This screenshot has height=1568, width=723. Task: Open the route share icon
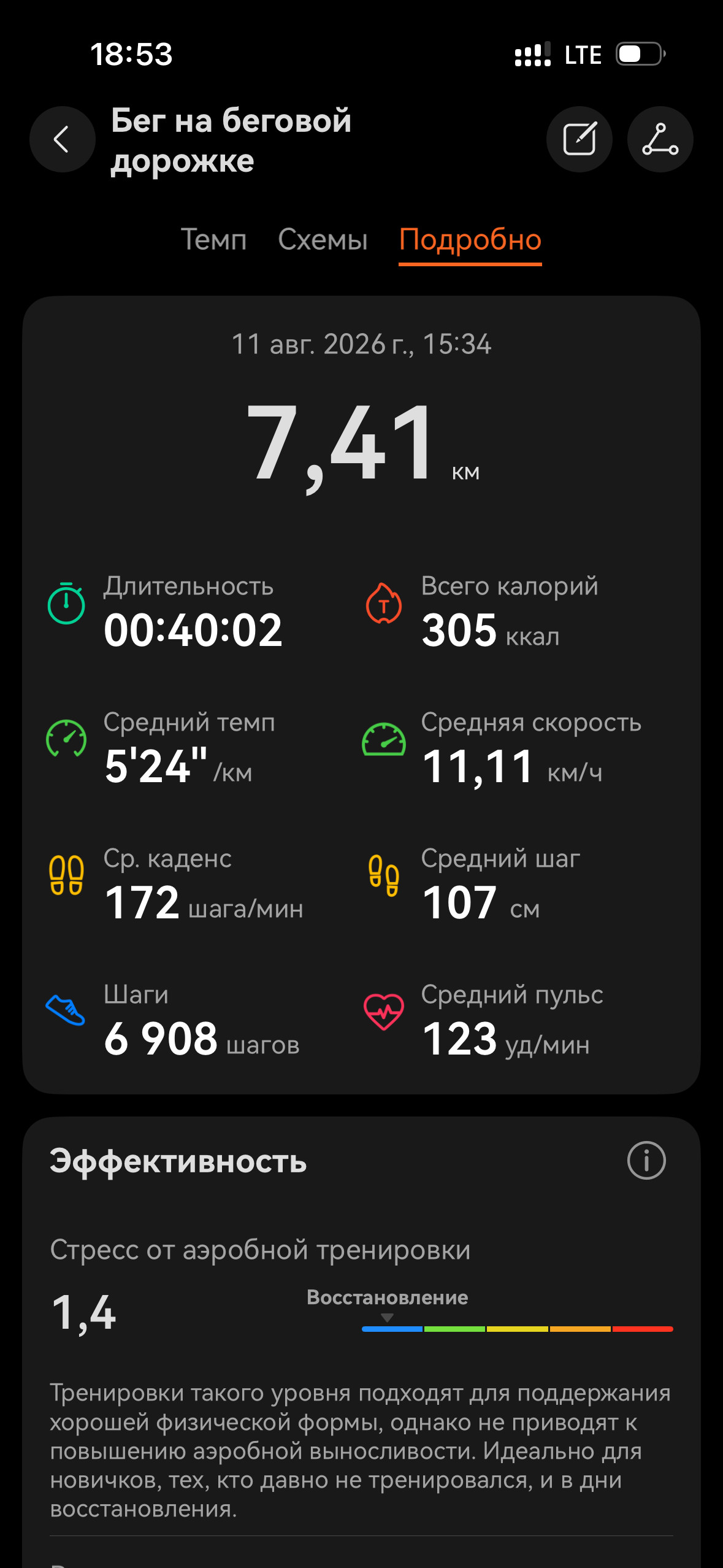point(660,139)
